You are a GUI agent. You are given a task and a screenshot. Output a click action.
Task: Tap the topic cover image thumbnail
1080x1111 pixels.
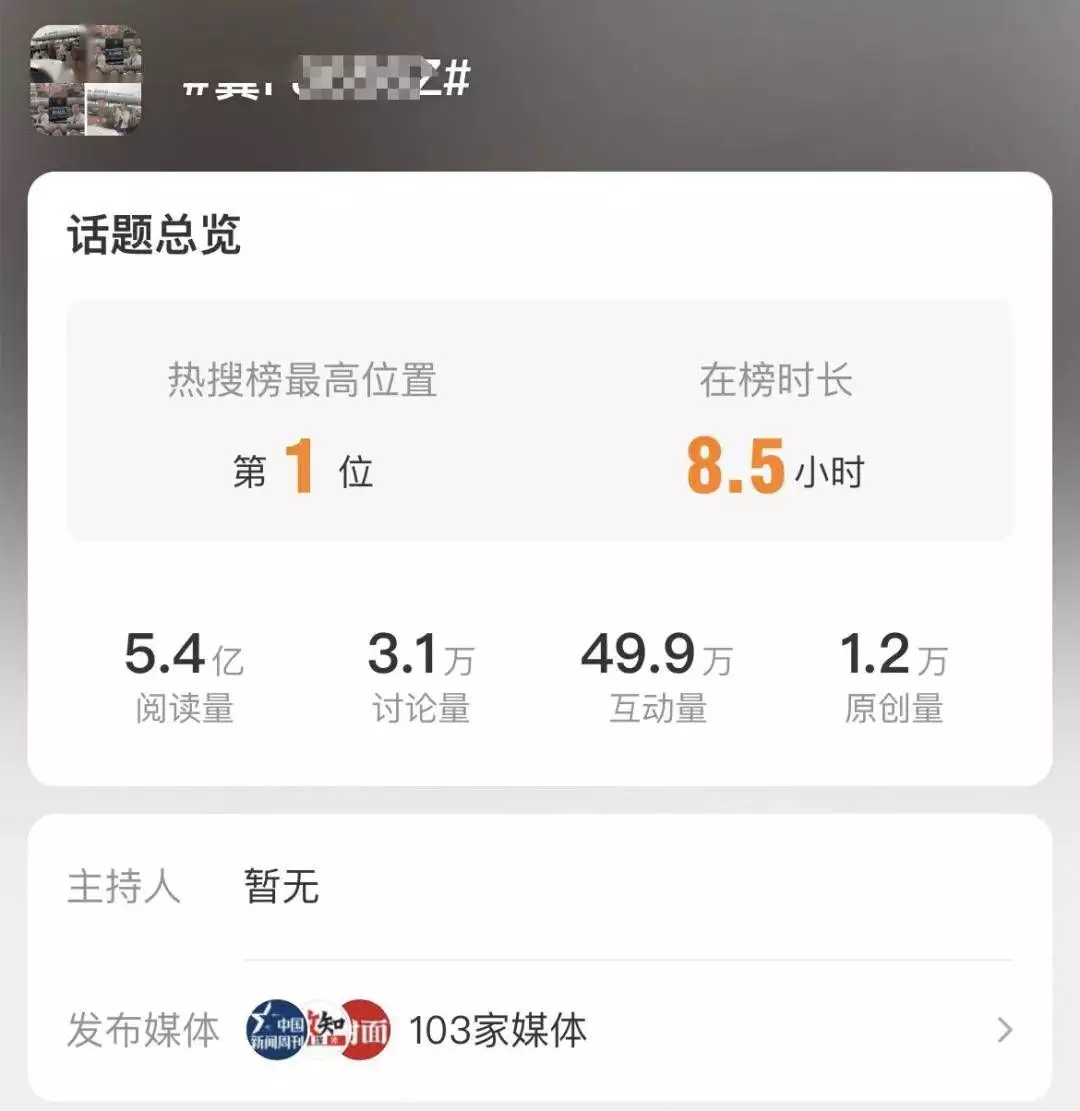click(x=86, y=80)
